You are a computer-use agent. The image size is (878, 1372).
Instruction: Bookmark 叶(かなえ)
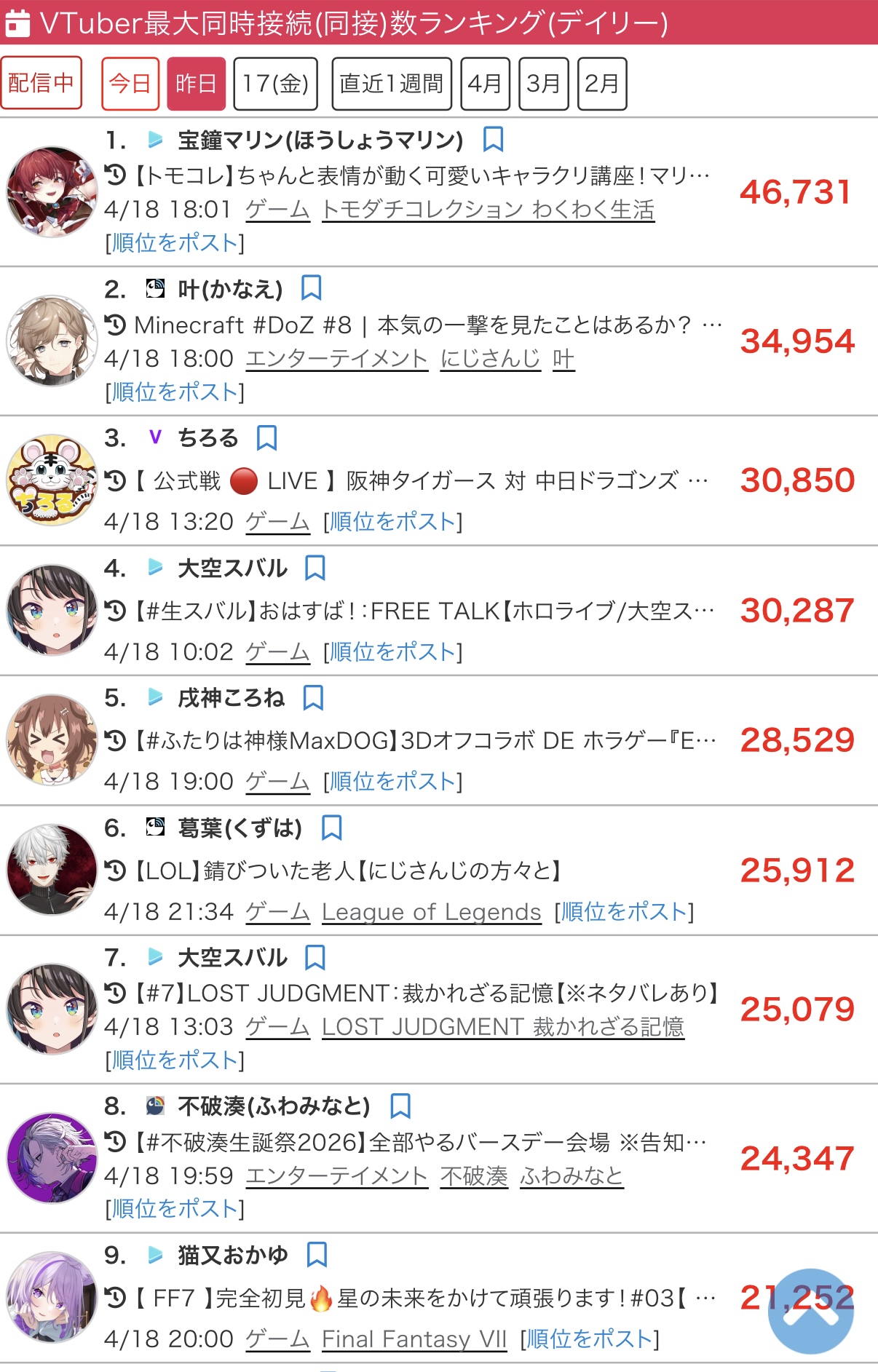pos(311,288)
